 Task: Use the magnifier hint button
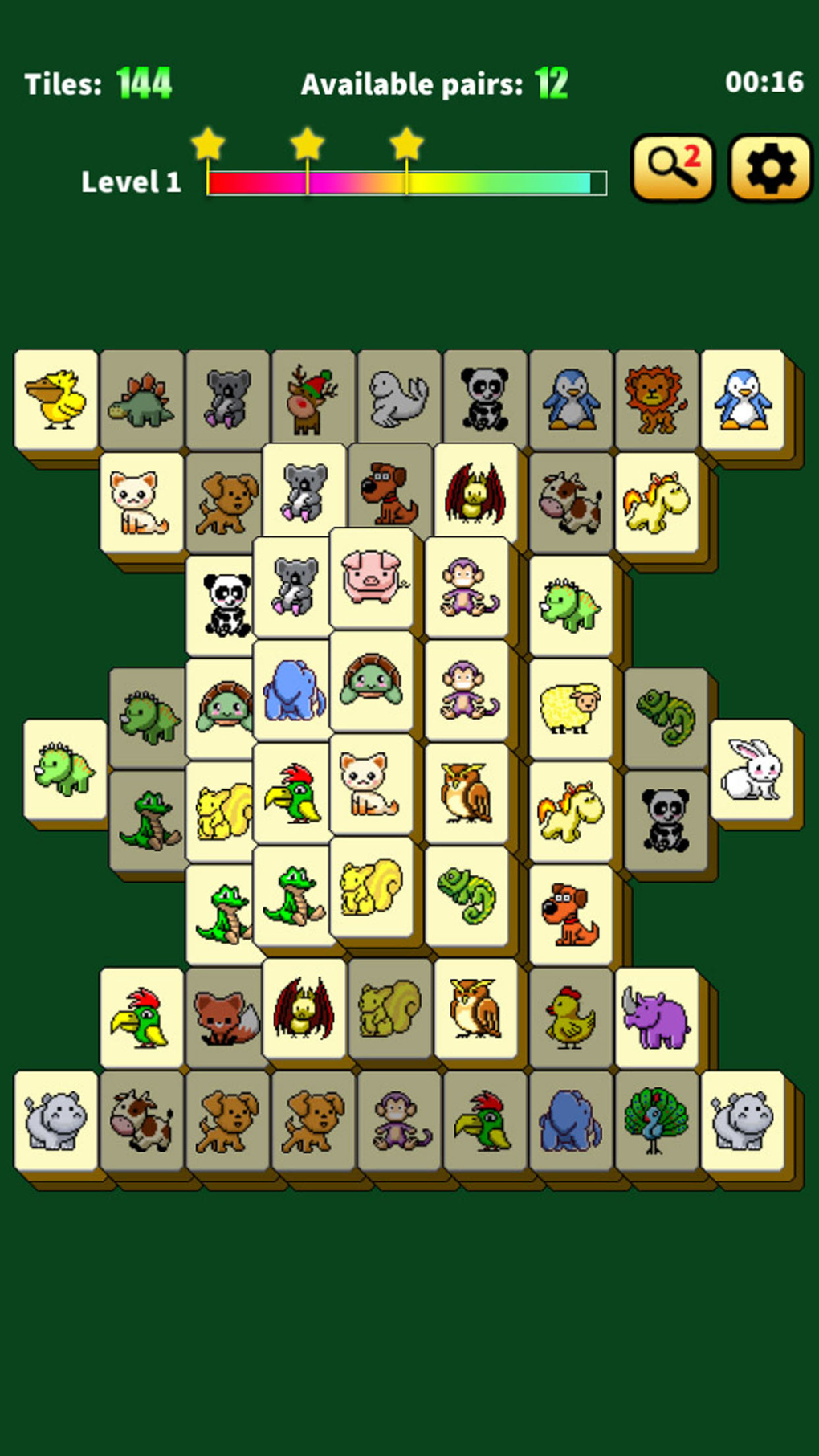coord(673,167)
